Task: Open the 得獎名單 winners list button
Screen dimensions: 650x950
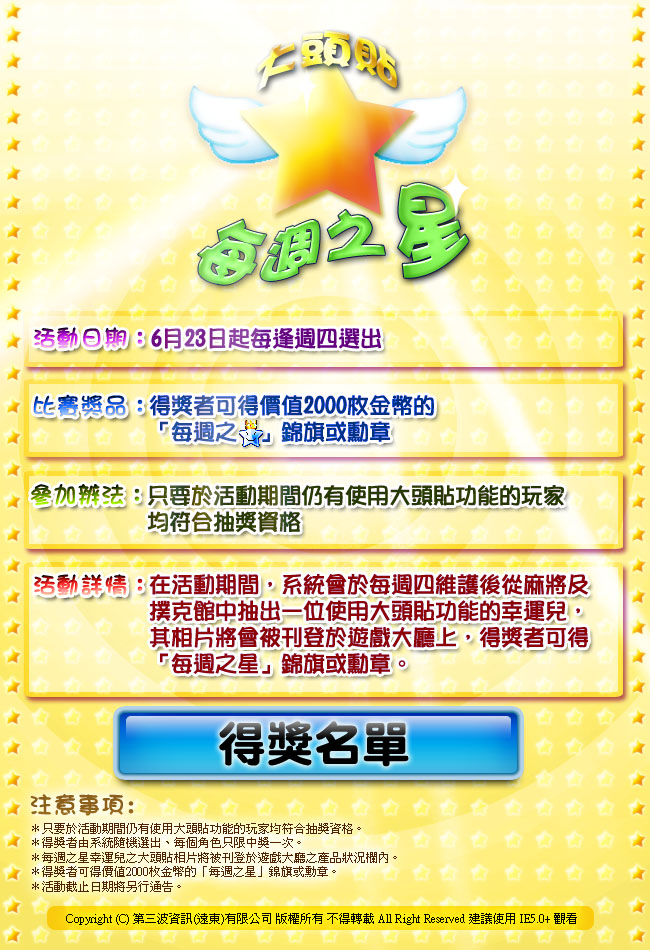Action: tap(318, 744)
